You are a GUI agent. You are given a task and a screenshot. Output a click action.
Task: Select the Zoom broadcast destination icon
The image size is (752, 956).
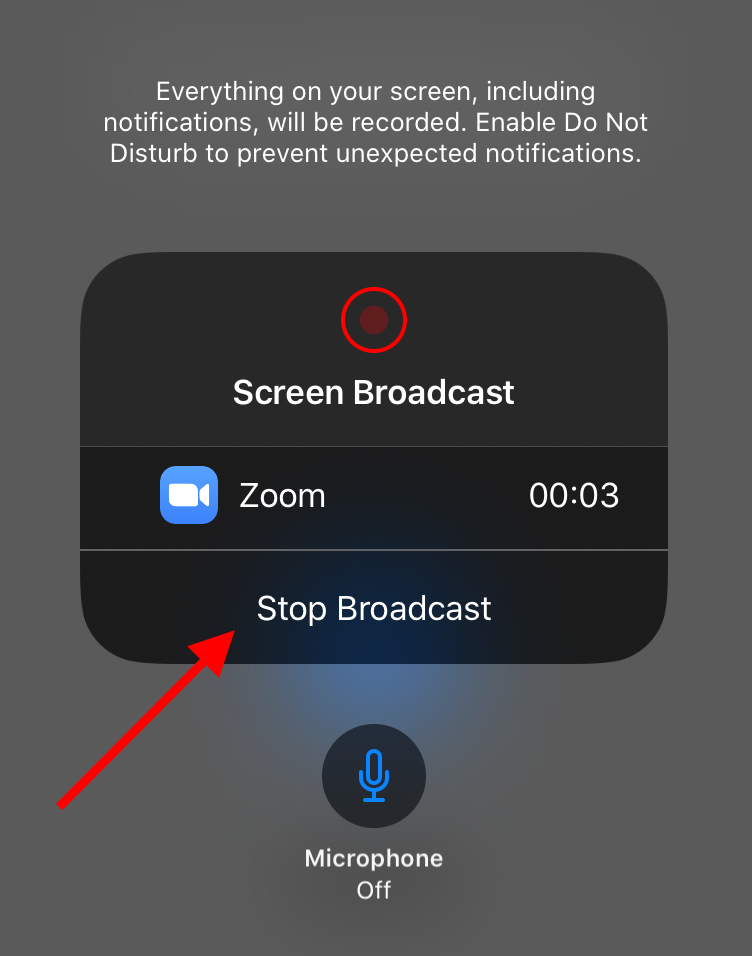coord(189,495)
